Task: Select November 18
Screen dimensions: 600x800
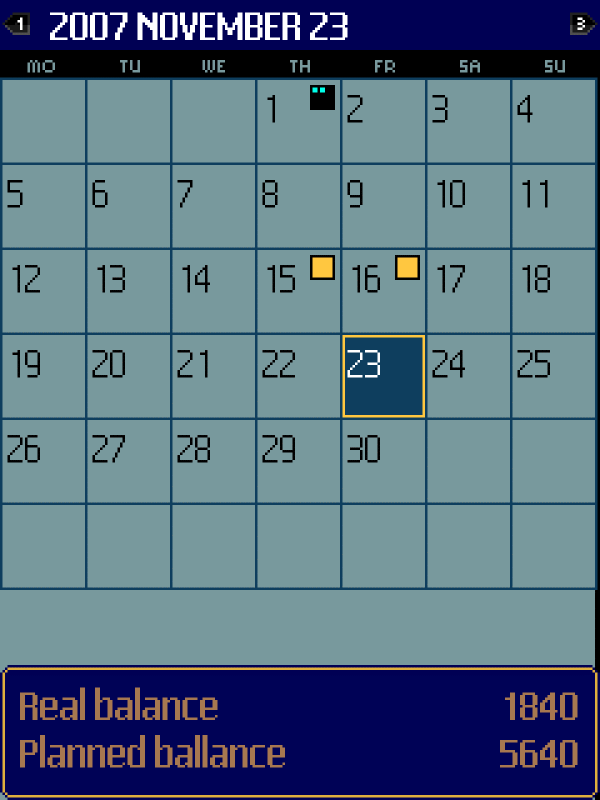Action: (554, 291)
